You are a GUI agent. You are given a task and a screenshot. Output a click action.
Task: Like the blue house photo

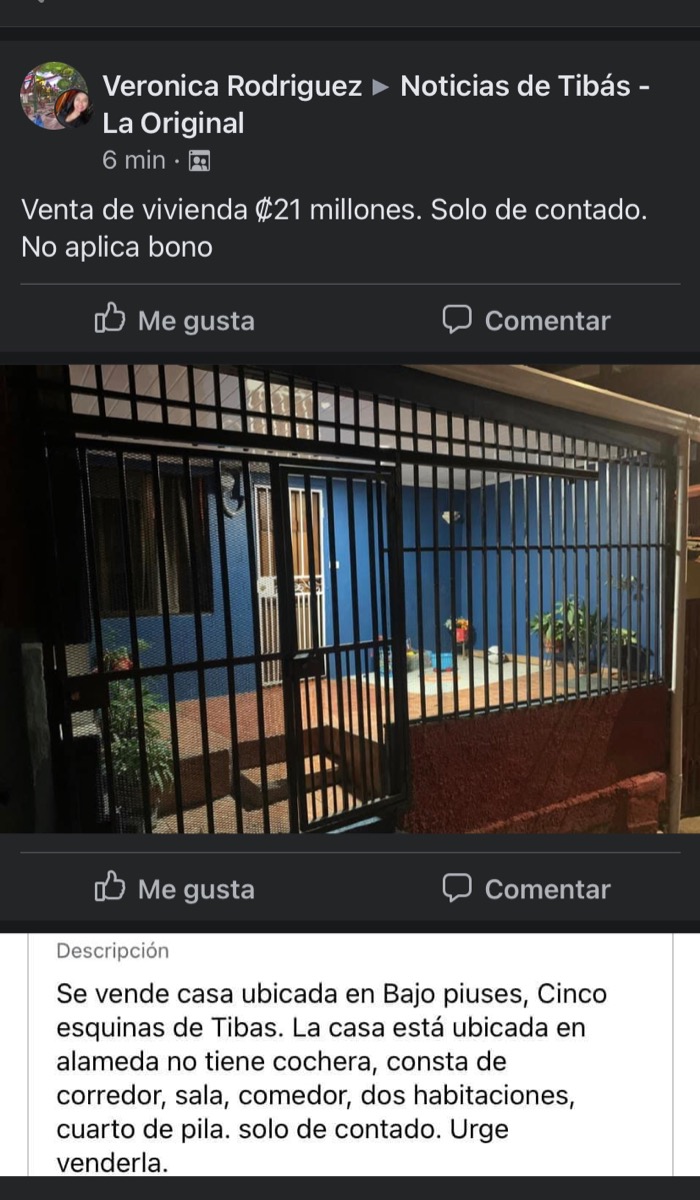[x=175, y=889]
